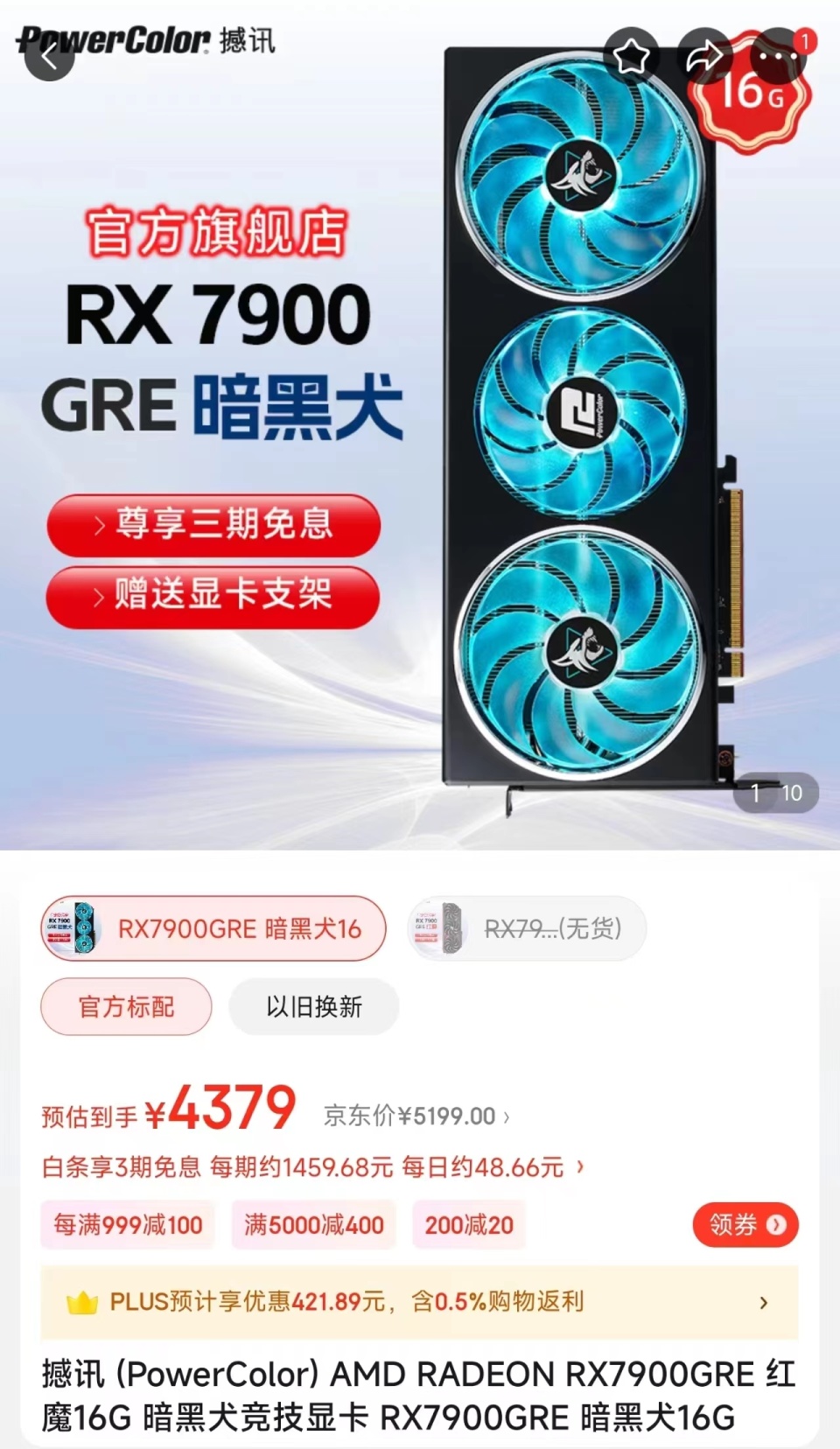Click the PLUS crown icon

pyautogui.click(x=80, y=1304)
